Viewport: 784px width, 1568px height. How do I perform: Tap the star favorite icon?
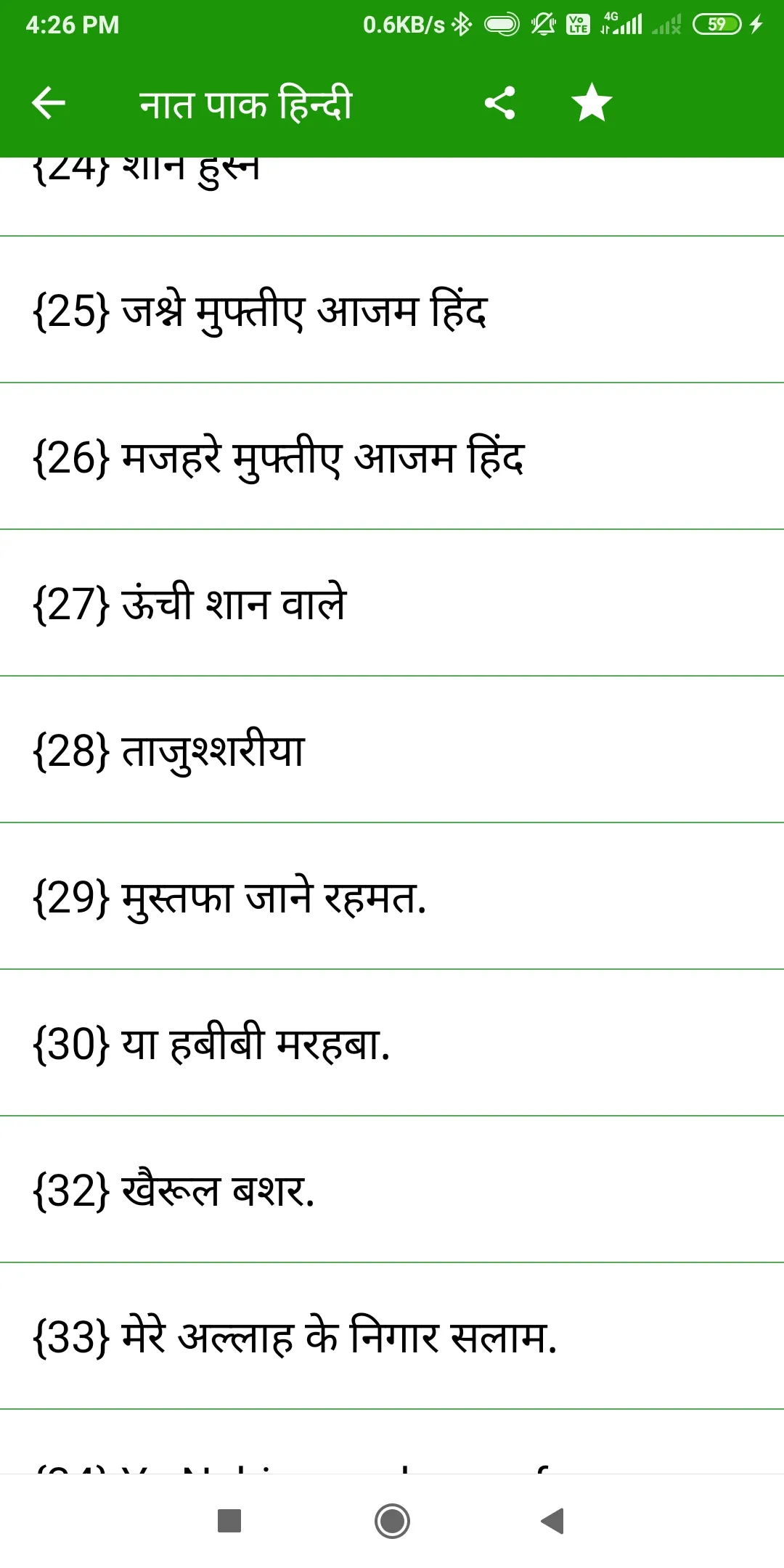[x=592, y=103]
